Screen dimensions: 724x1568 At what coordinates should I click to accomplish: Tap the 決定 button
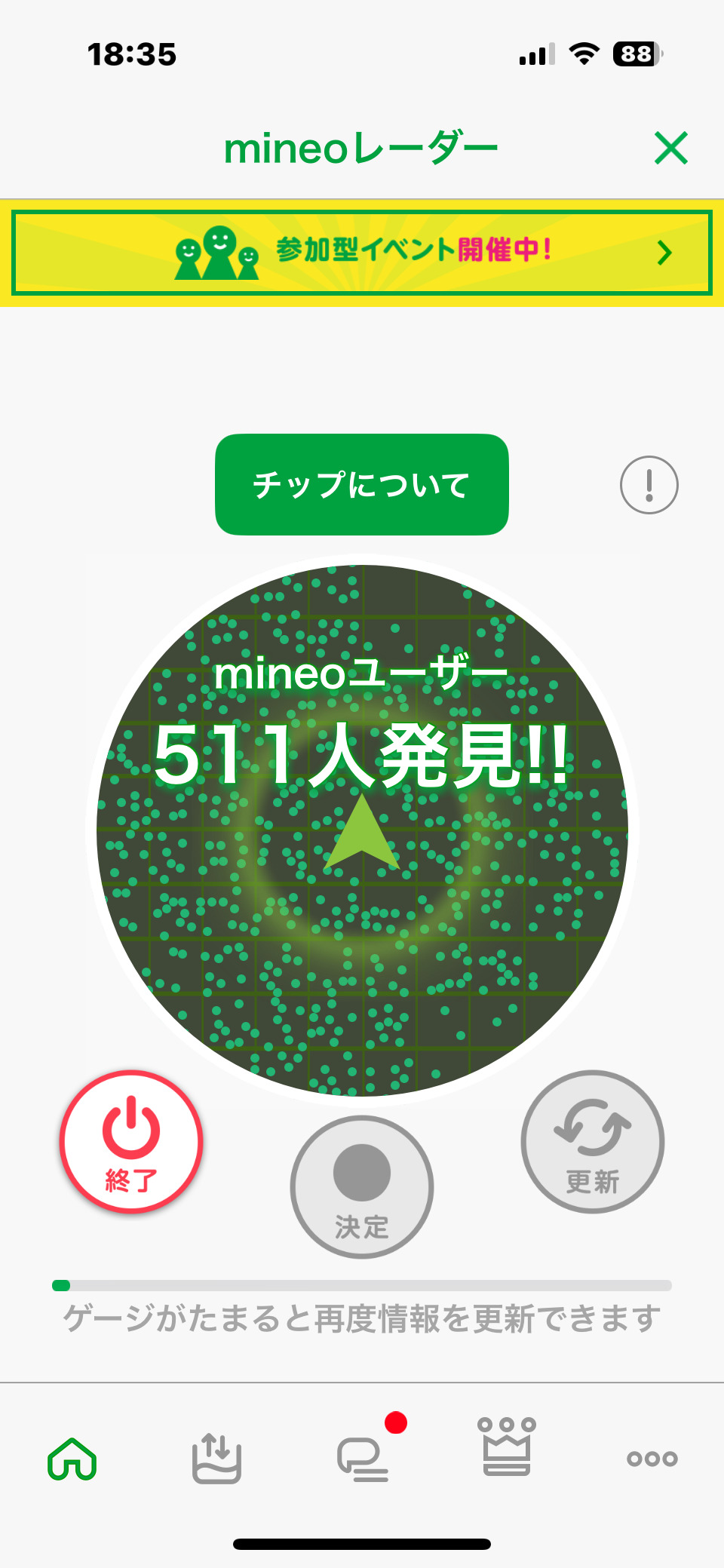pyautogui.click(x=362, y=1186)
